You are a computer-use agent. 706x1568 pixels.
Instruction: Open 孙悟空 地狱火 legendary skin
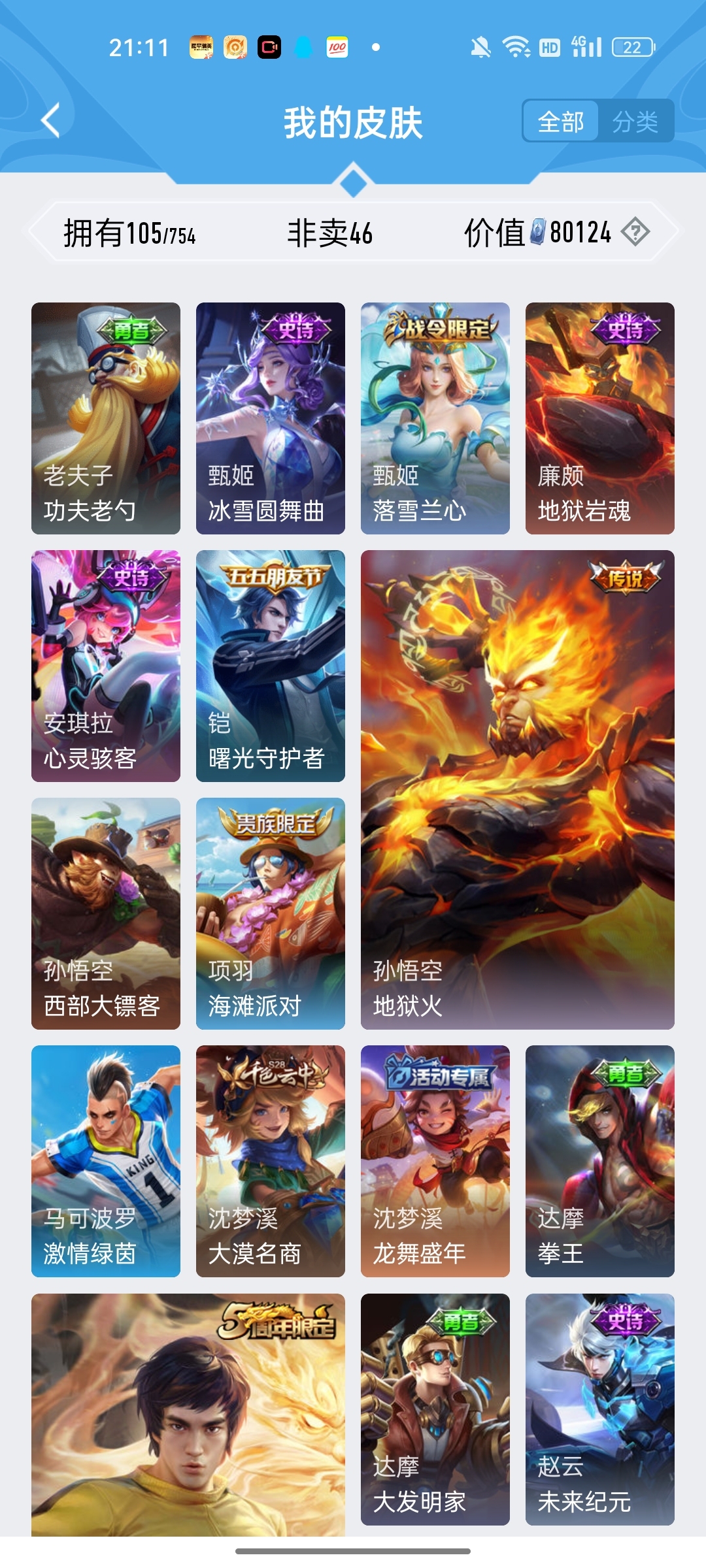[518, 789]
